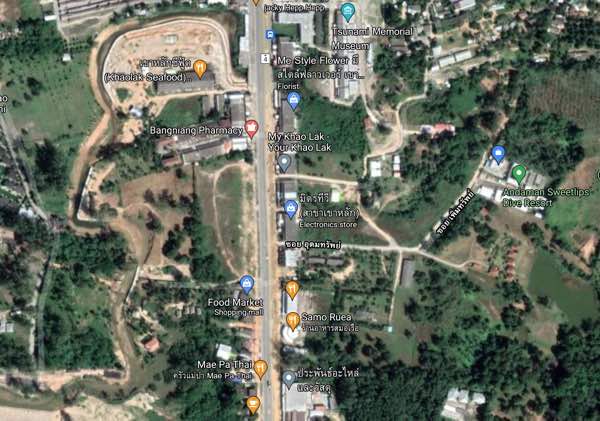This screenshot has height=421, width=600.
Task: Open the Electronics store pin
Action: coord(291,208)
